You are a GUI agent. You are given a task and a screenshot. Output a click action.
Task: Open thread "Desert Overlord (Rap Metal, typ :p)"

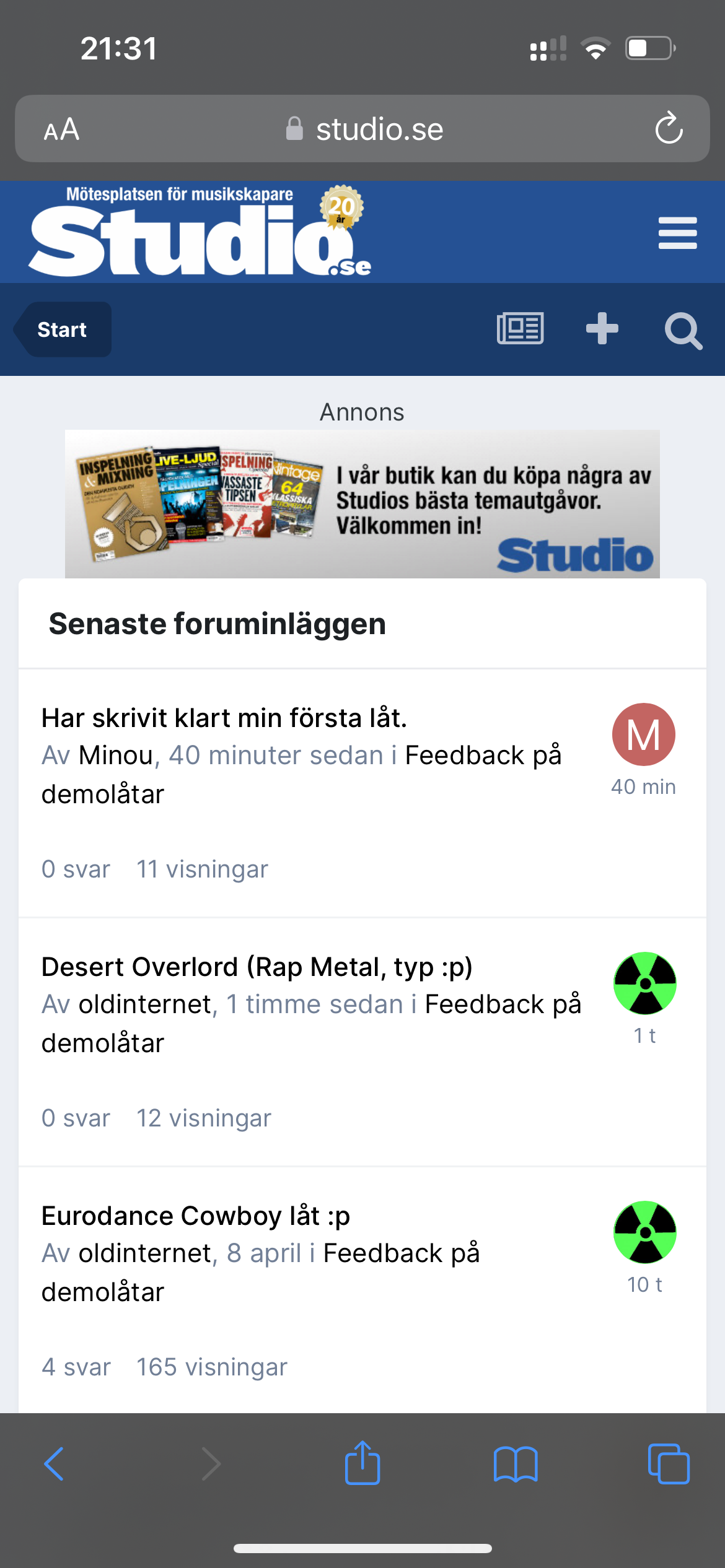[x=257, y=967]
